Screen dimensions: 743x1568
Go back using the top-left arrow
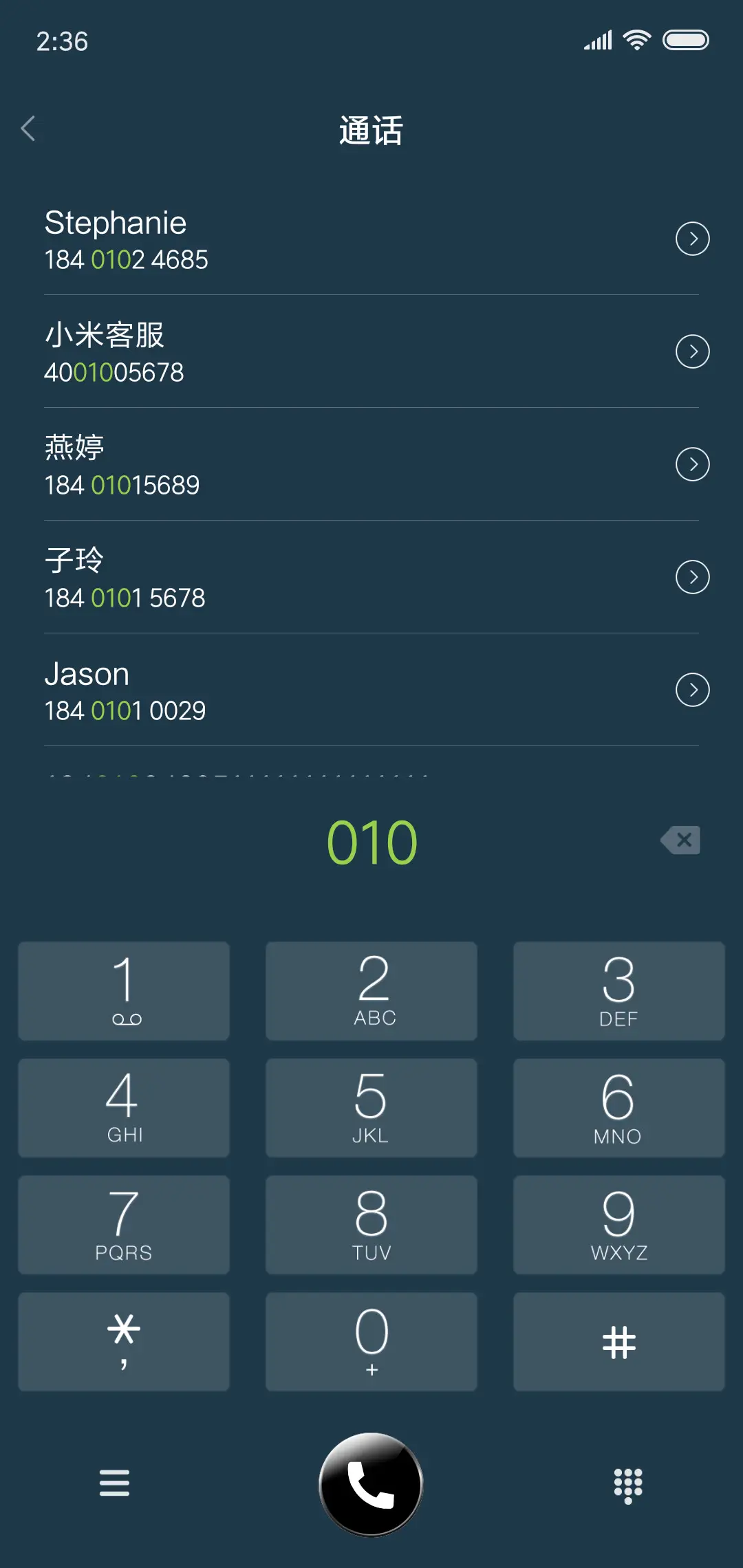click(x=30, y=128)
